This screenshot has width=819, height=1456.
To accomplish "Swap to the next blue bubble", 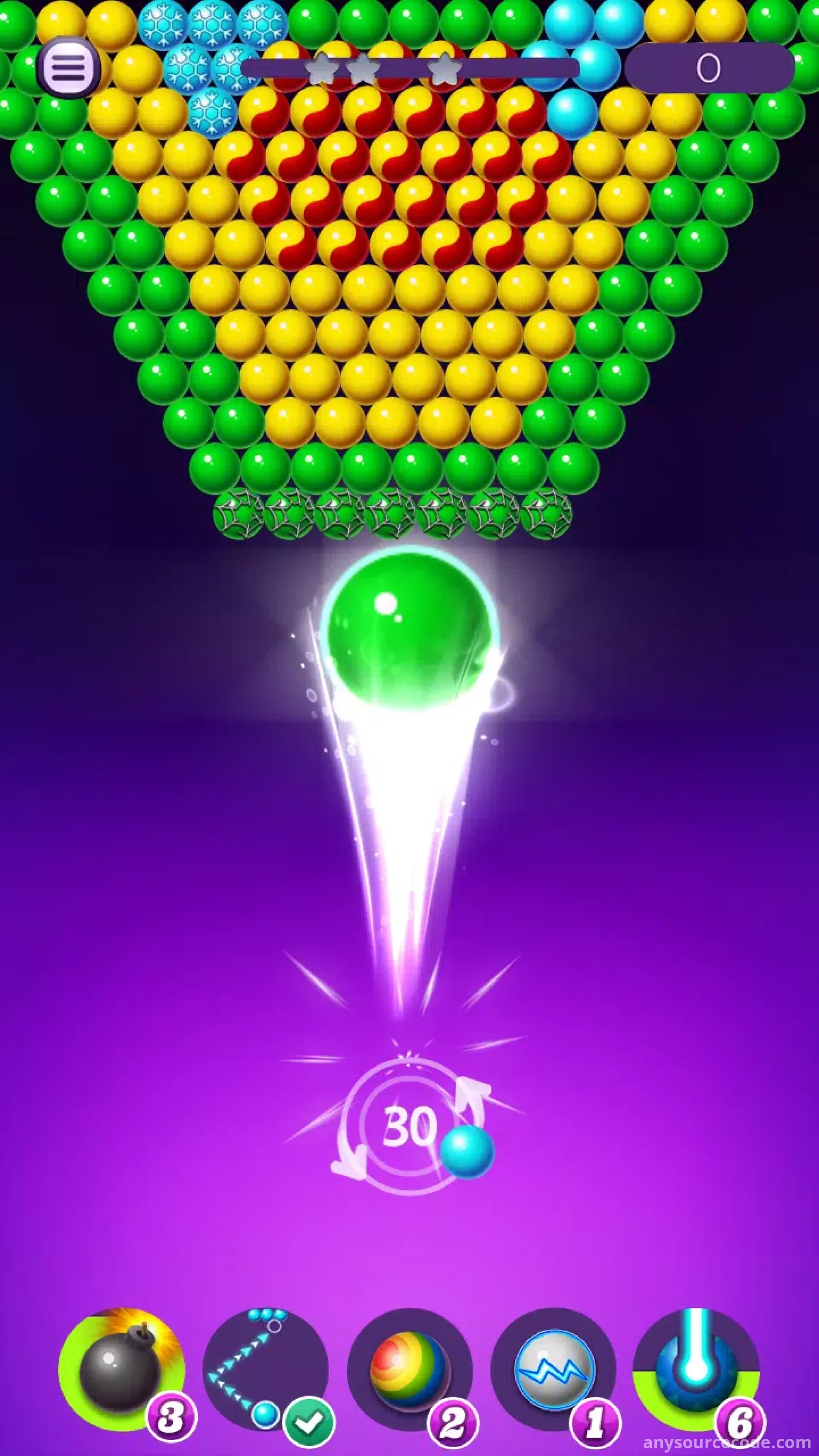I will [x=466, y=1151].
